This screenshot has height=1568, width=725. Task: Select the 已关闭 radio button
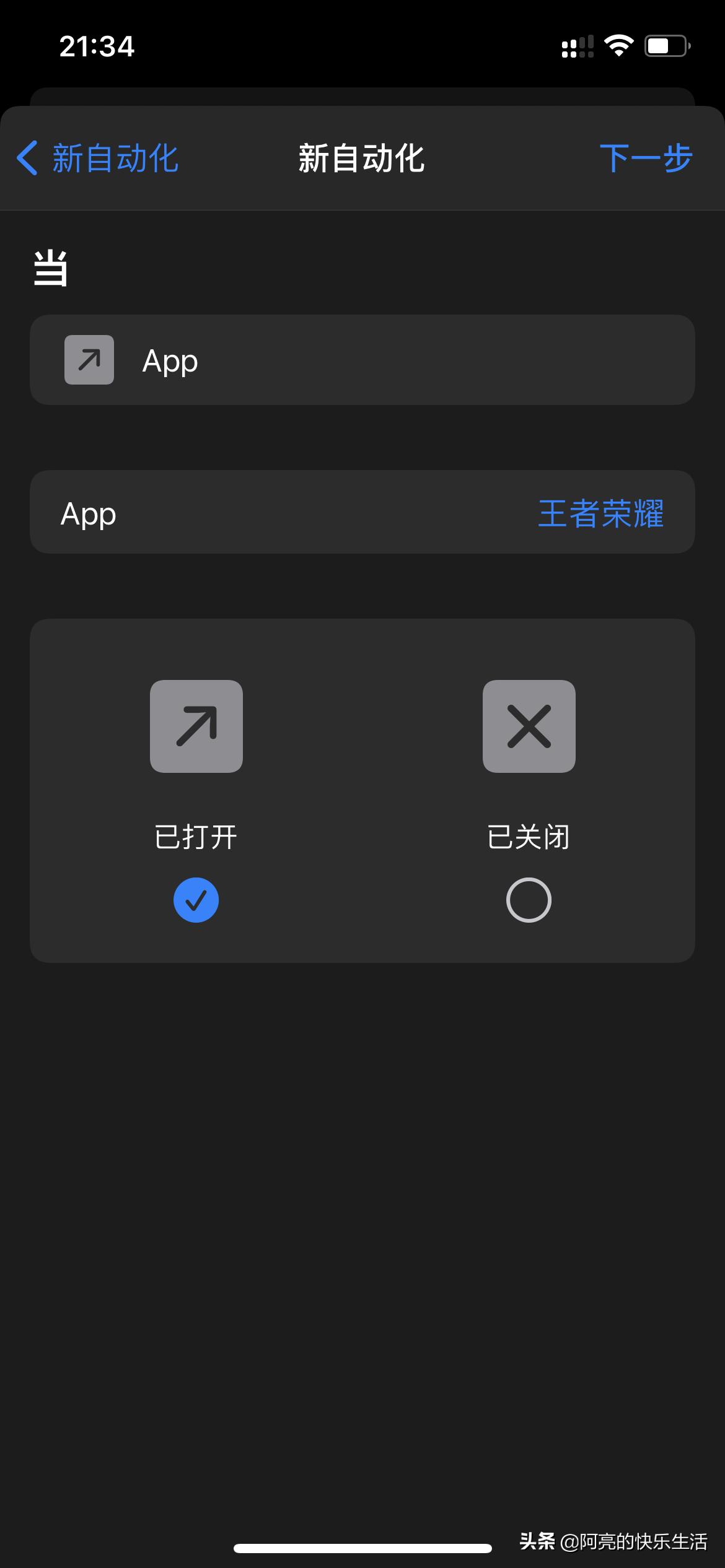tap(529, 900)
